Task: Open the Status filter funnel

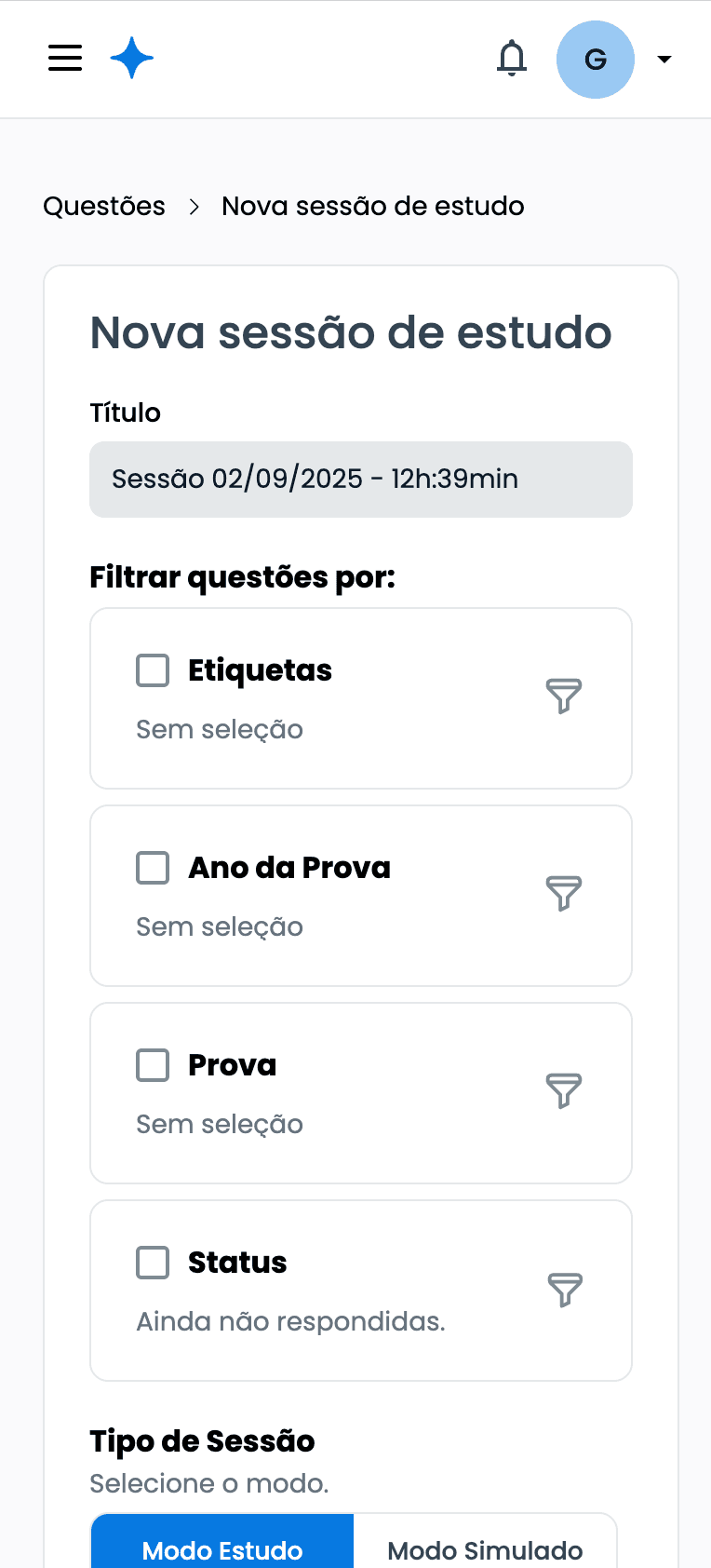Action: point(564,1289)
